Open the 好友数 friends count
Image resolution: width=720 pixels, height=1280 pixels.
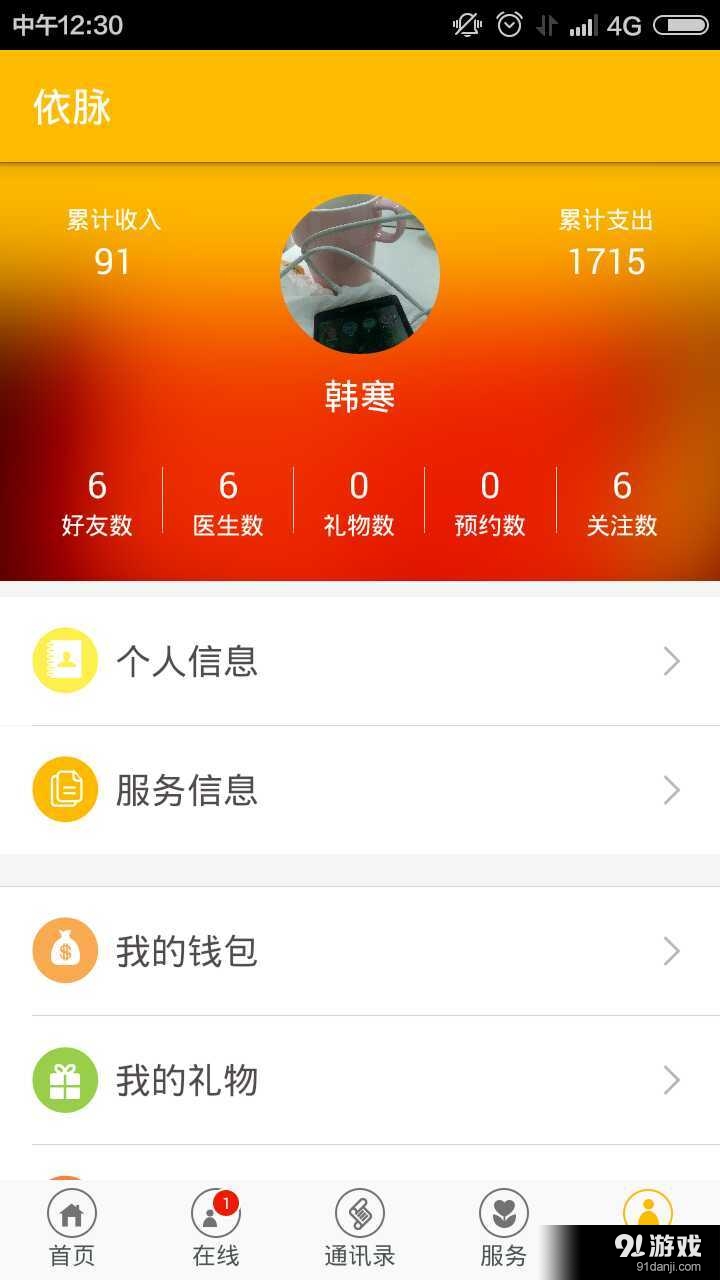97,500
